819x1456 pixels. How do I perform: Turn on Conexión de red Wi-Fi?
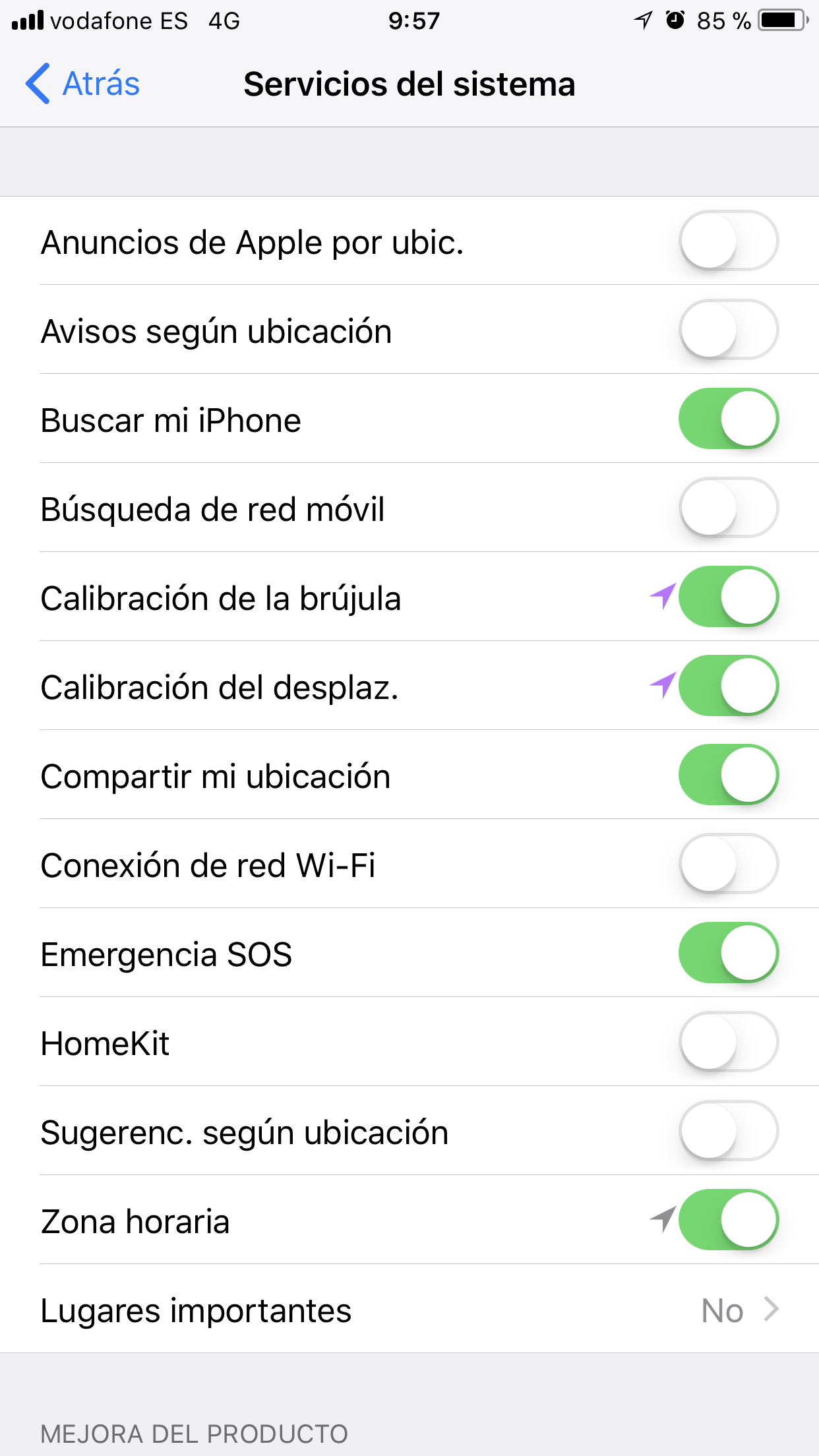729,864
